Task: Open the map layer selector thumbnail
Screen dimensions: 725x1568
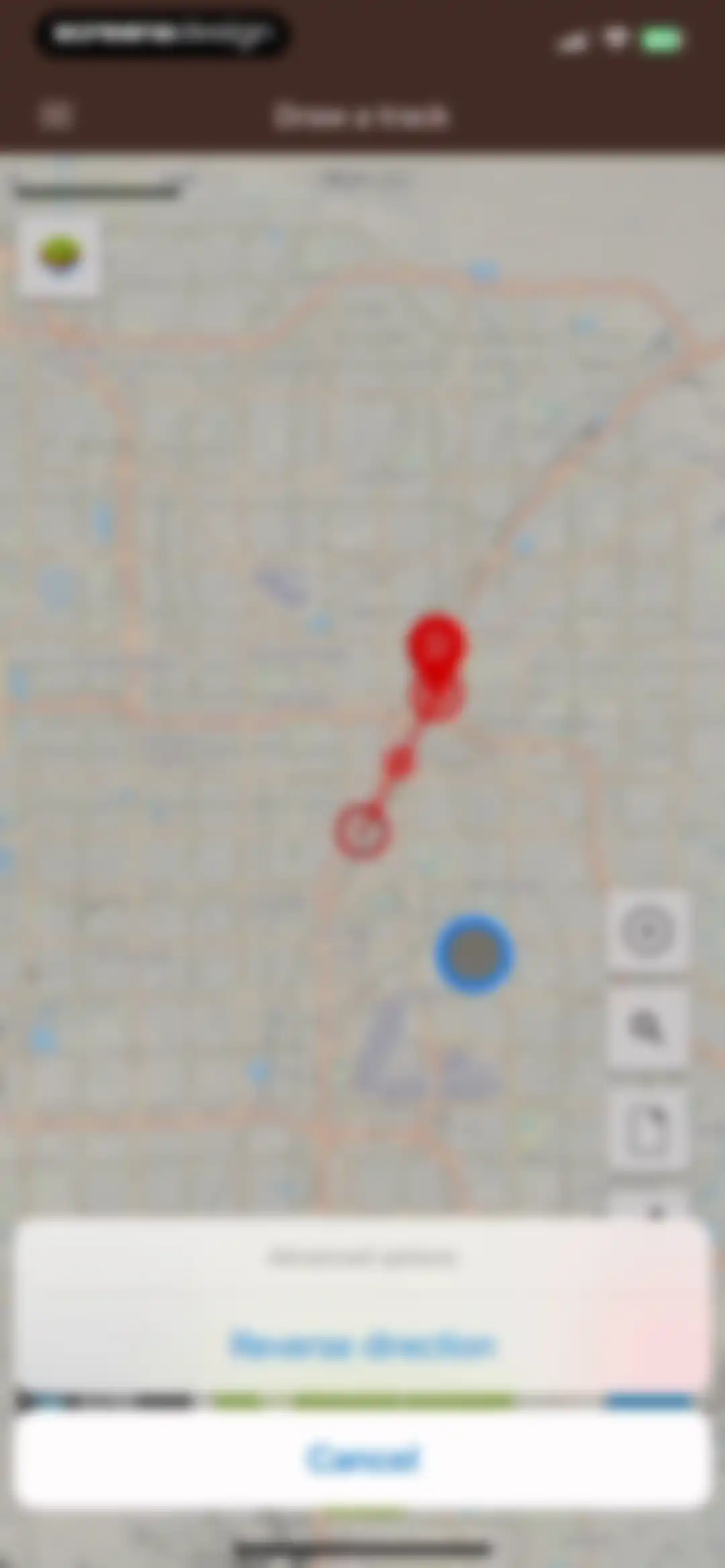Action: (x=60, y=256)
